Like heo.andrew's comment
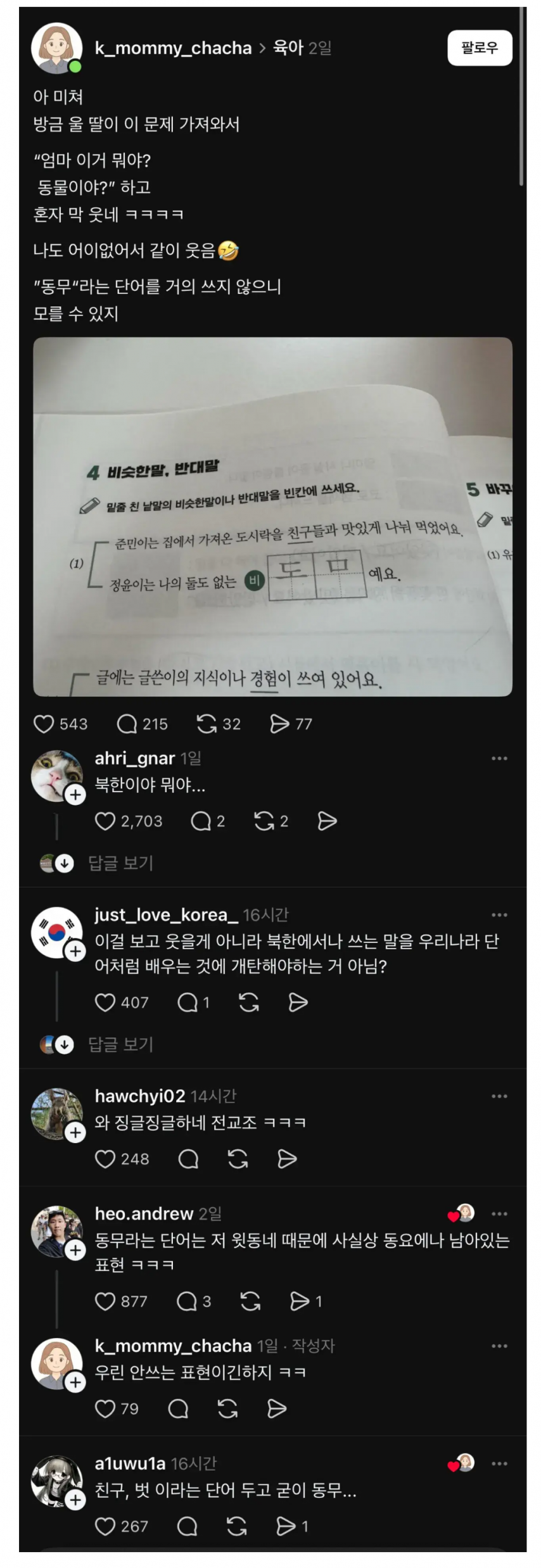 tap(105, 1301)
